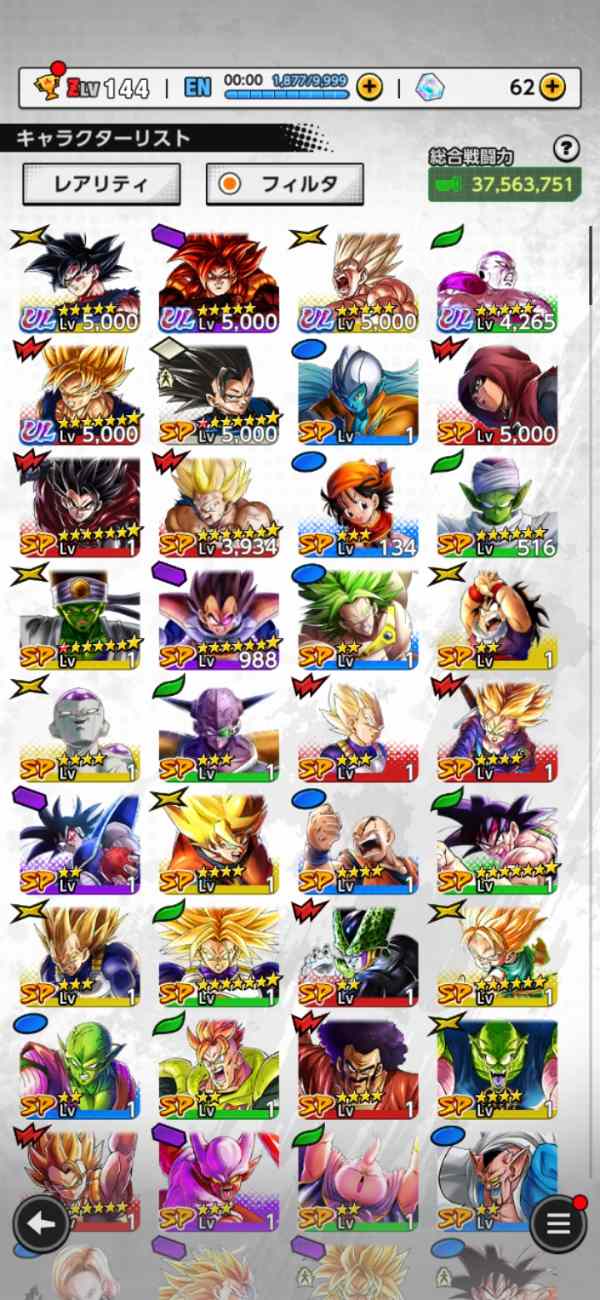Tap the レアリティ sort button
The width and height of the screenshot is (600, 1300).
click(101, 184)
